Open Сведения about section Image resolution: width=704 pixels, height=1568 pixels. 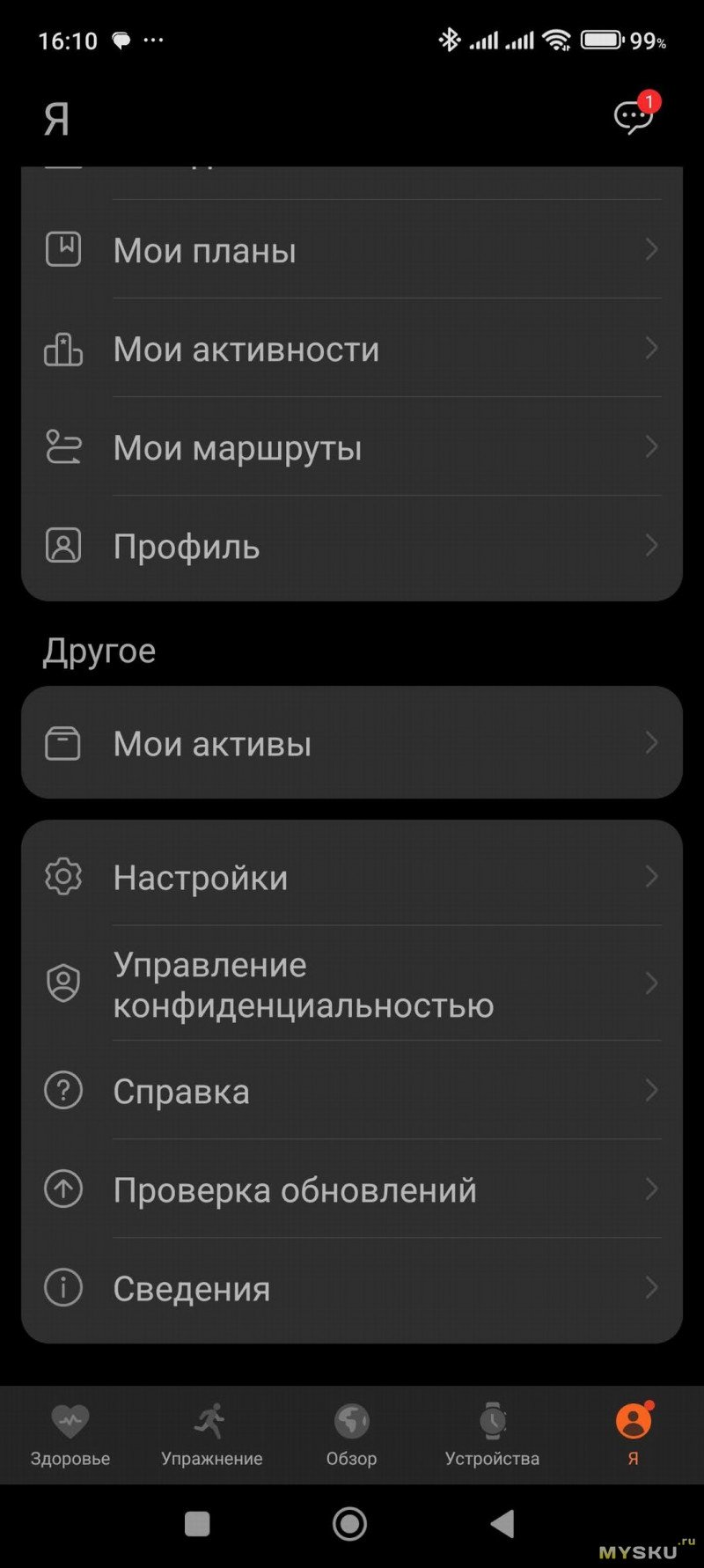pyautogui.click(x=352, y=1289)
